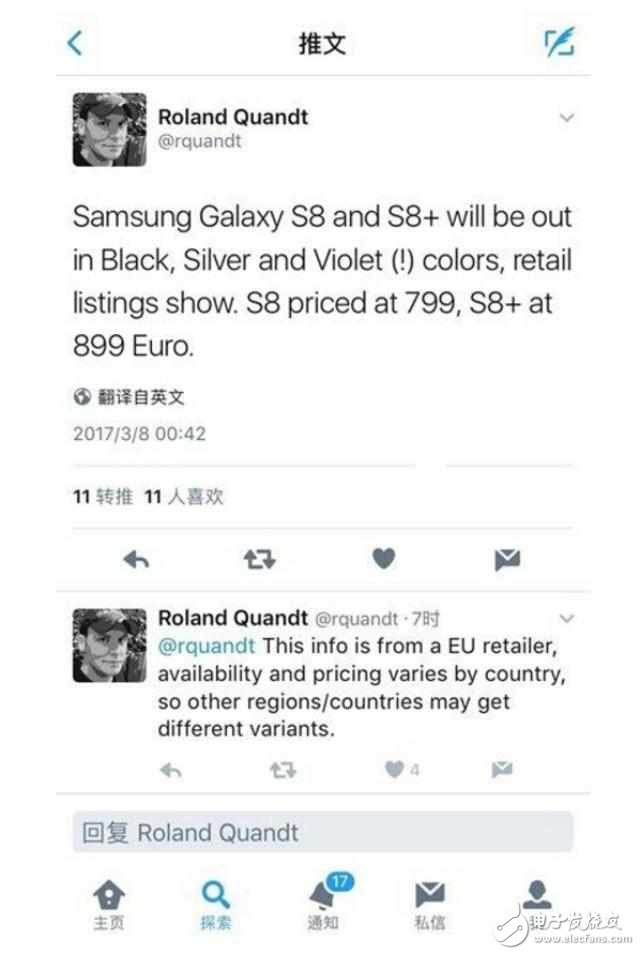Open the 通知 notifications tab
Image resolution: width=640 pixels, height=955 pixels.
pyautogui.click(x=322, y=903)
